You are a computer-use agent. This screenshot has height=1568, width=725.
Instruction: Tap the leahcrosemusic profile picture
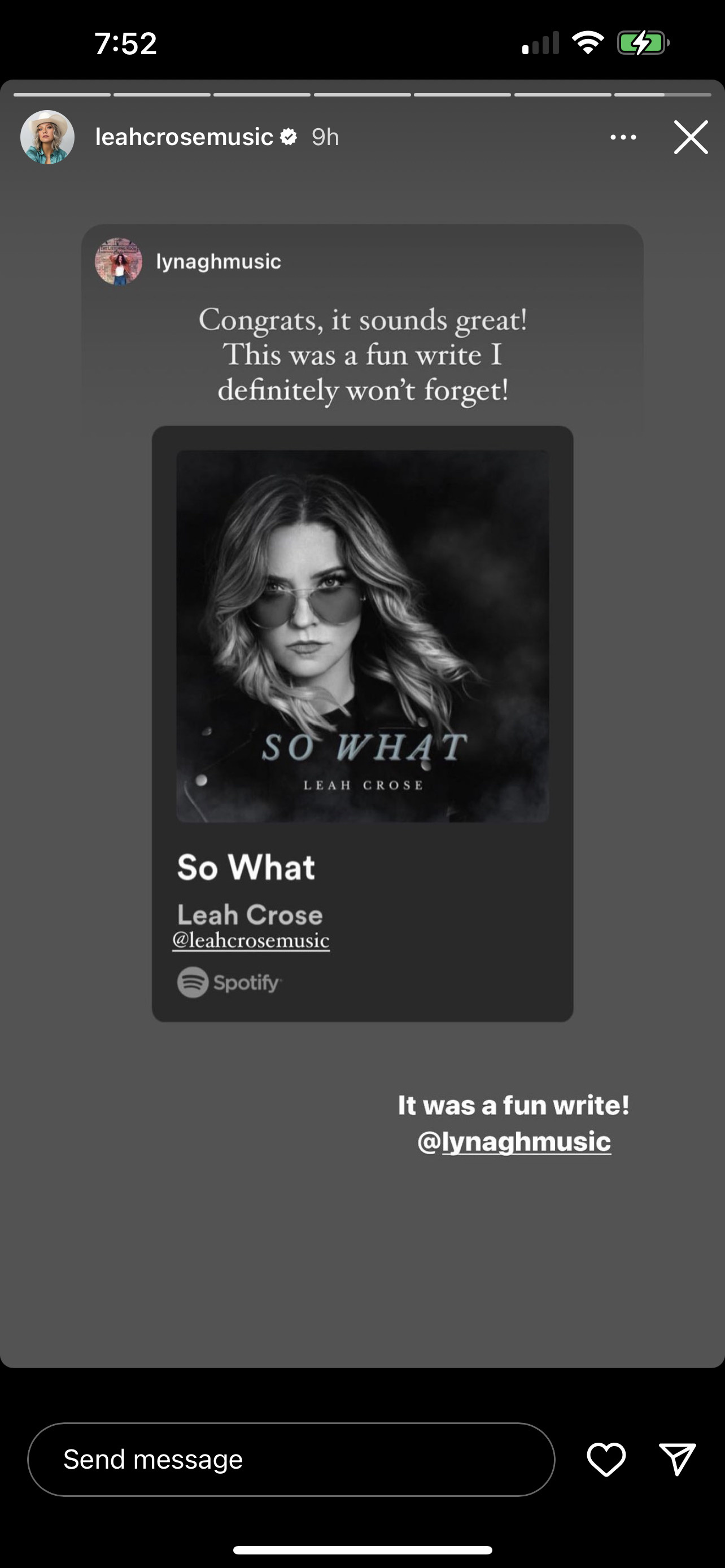pyautogui.click(x=47, y=137)
